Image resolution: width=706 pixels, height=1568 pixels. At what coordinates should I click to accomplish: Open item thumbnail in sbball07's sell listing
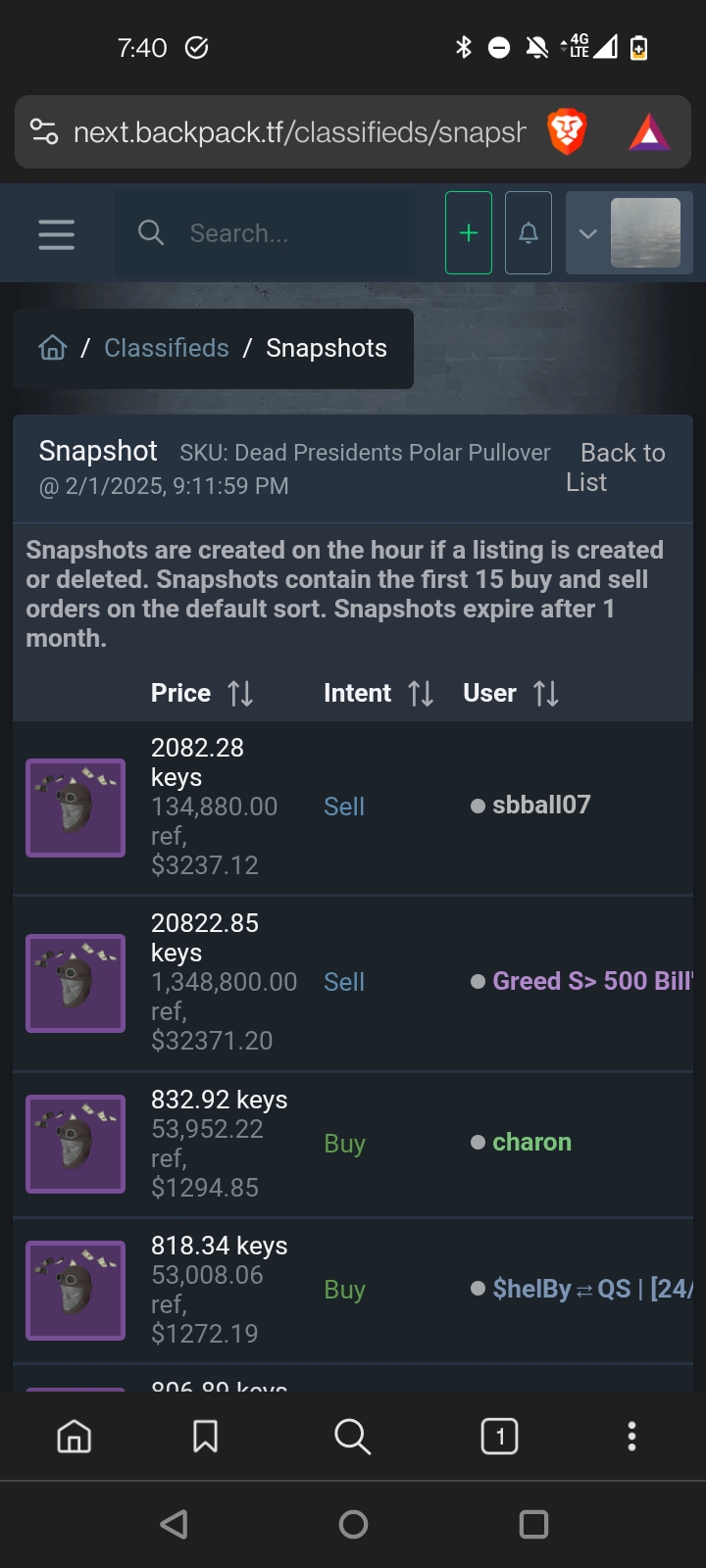(x=76, y=808)
